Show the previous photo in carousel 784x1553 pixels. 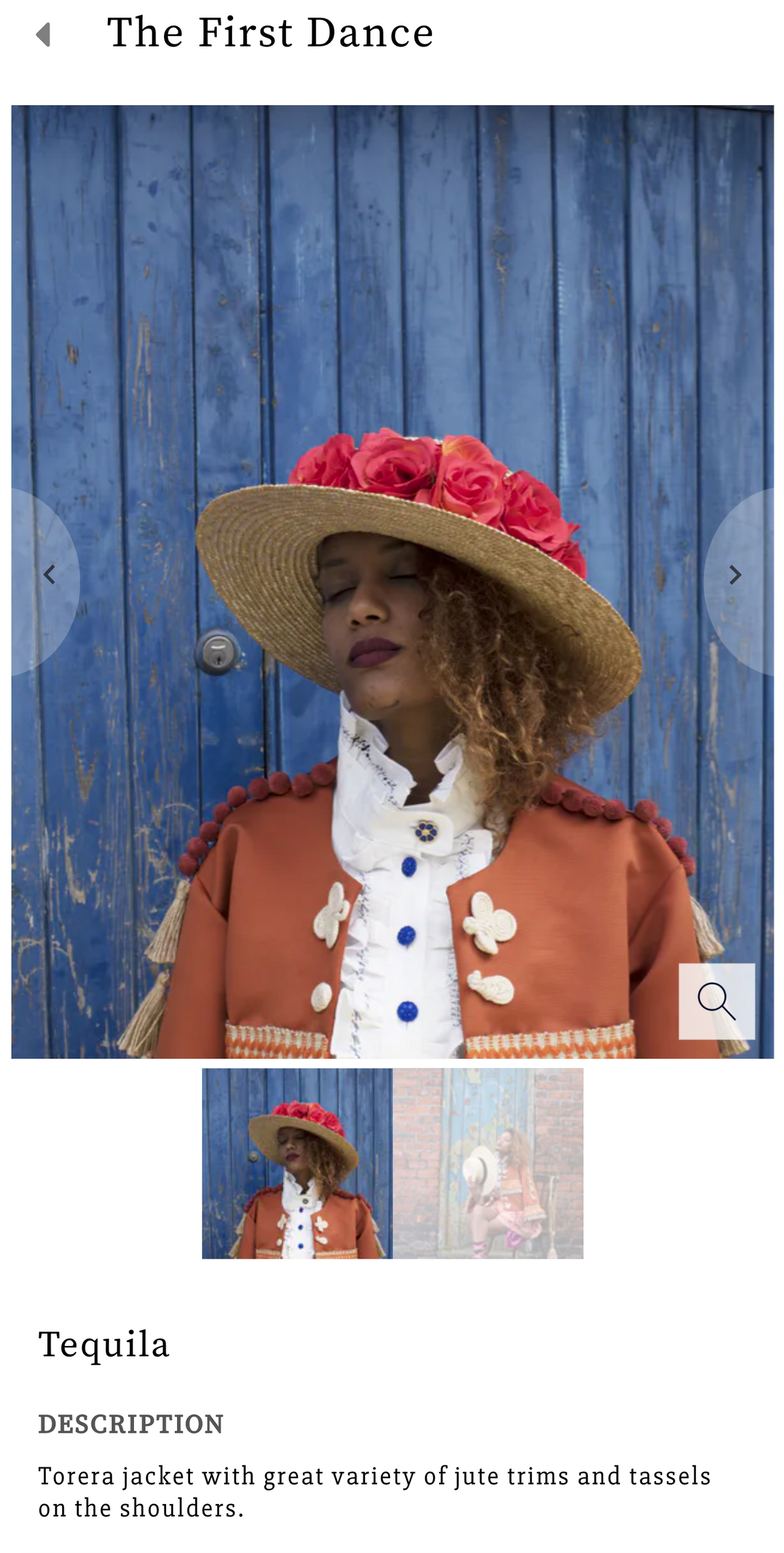(x=48, y=575)
